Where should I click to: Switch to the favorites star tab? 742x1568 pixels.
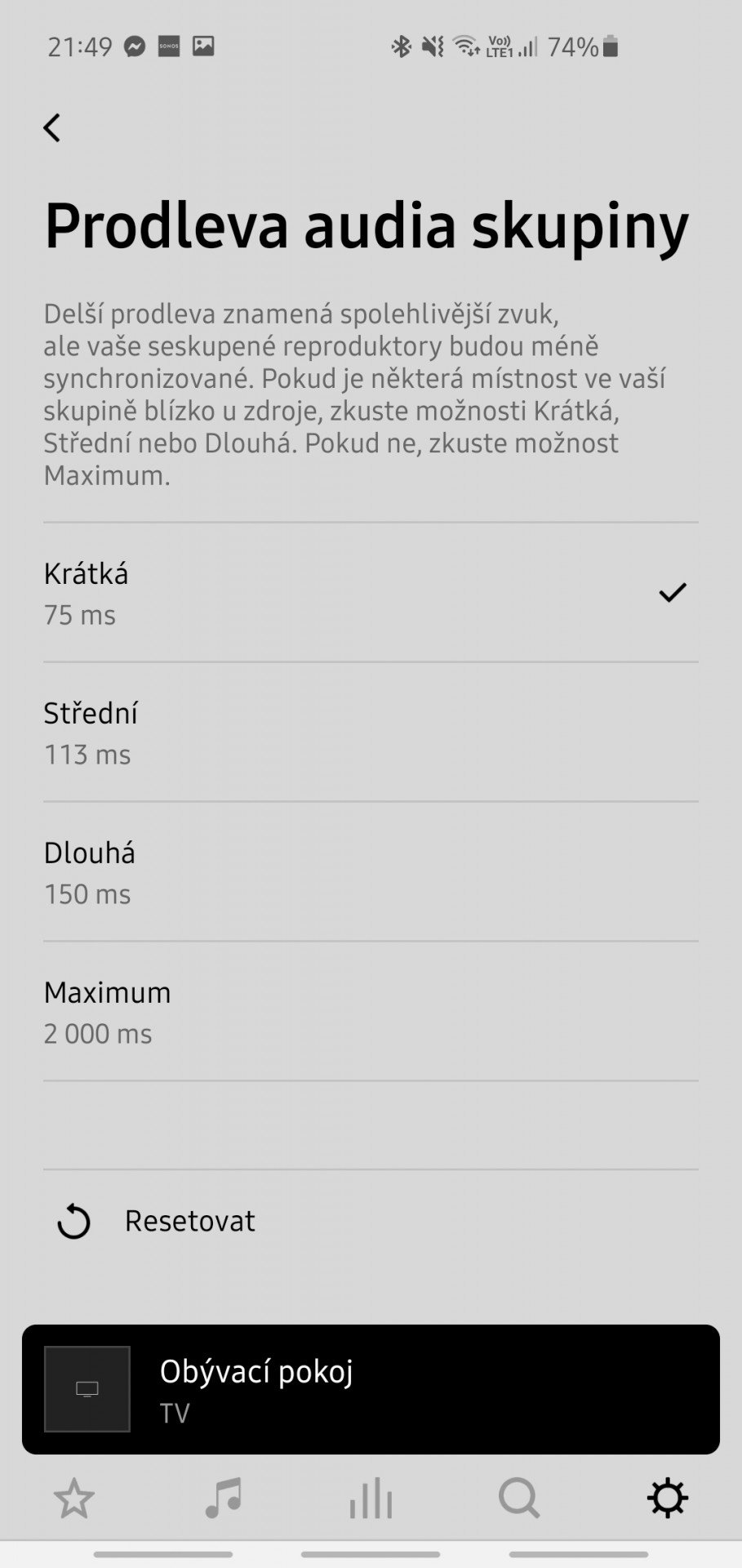(74, 1499)
